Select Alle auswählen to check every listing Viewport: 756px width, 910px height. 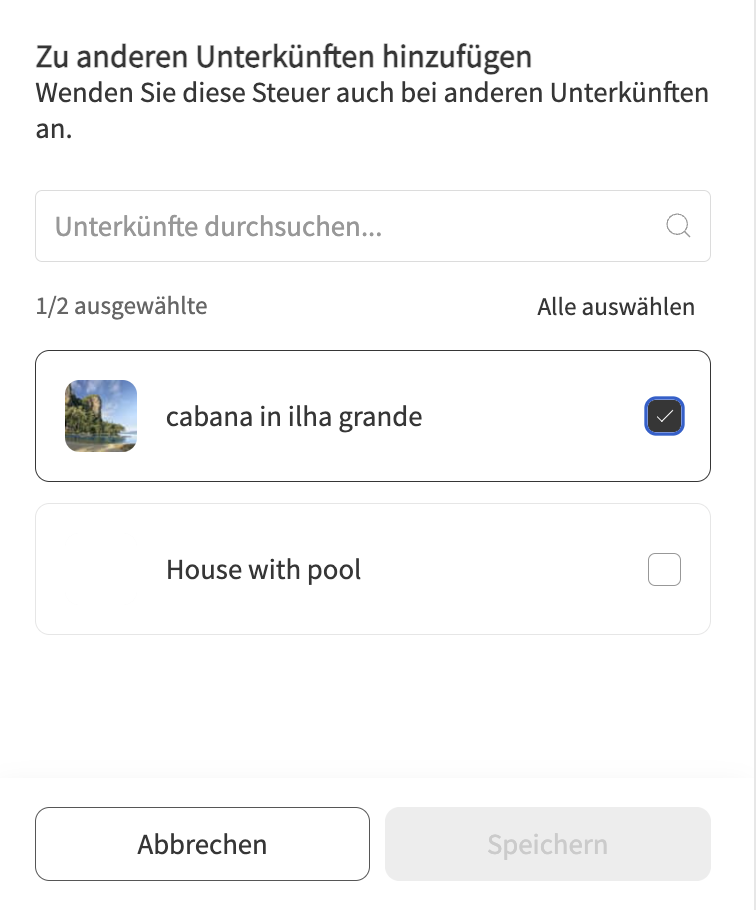click(x=616, y=307)
